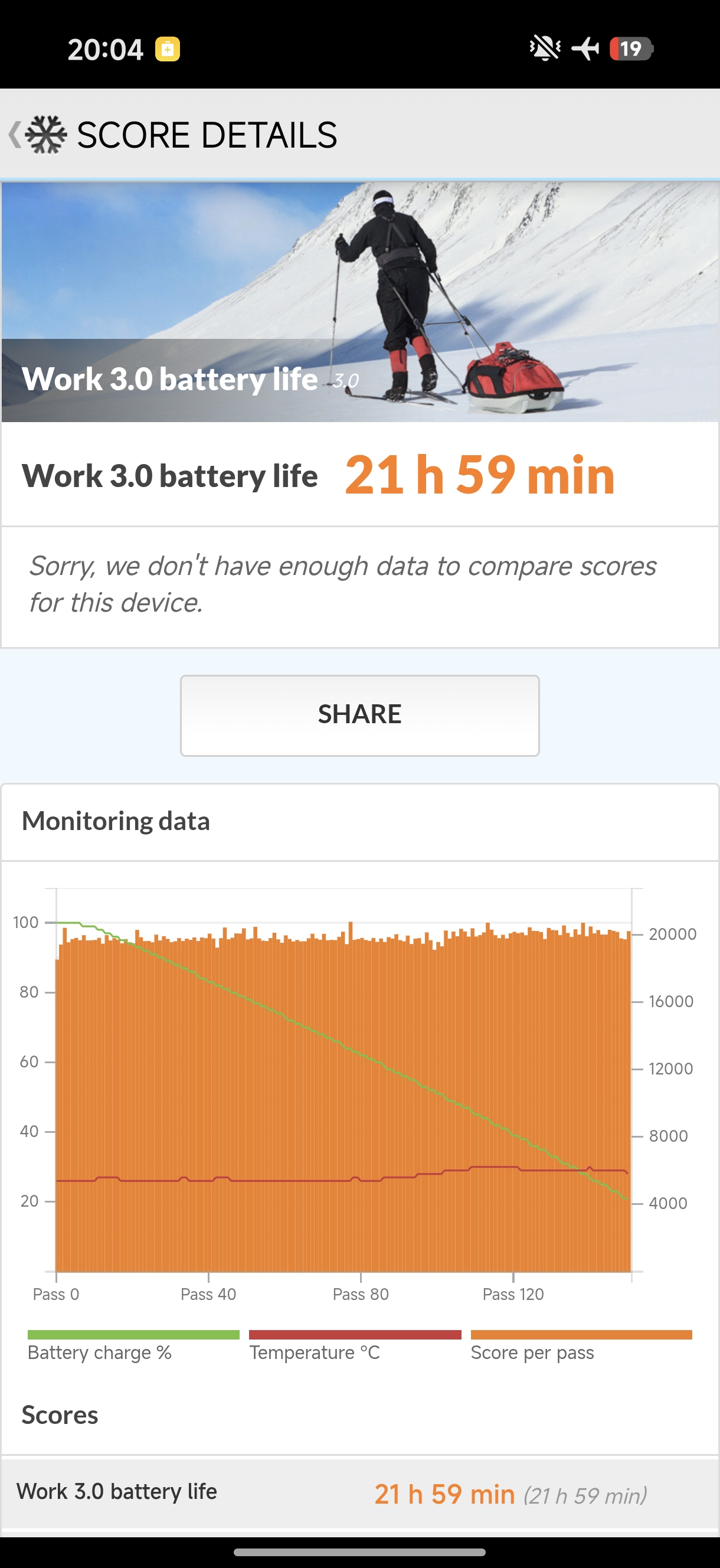Share the battery life result
This screenshot has height=1568, width=720.
tap(359, 714)
